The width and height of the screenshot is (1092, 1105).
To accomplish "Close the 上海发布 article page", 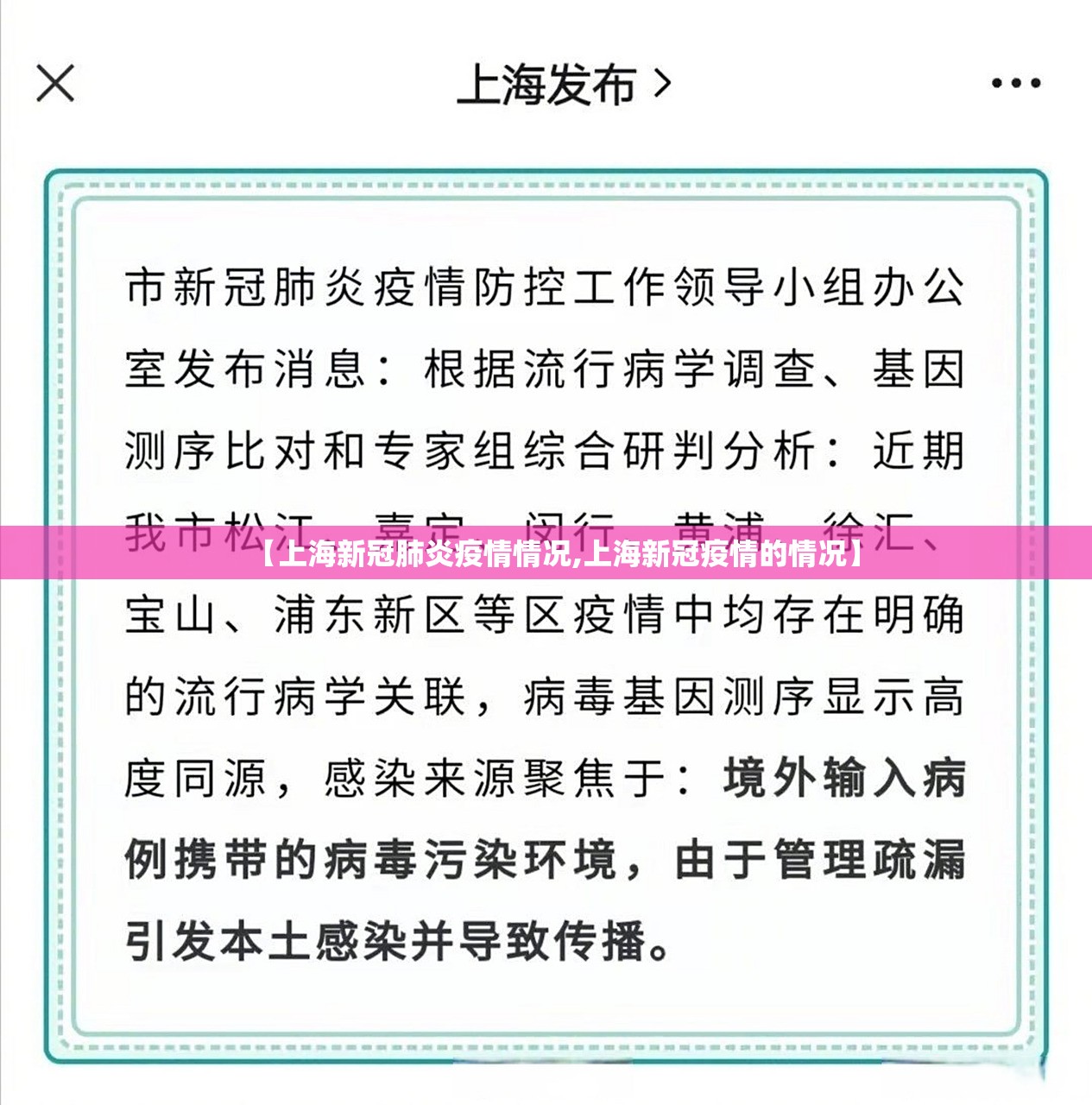I will (x=55, y=85).
